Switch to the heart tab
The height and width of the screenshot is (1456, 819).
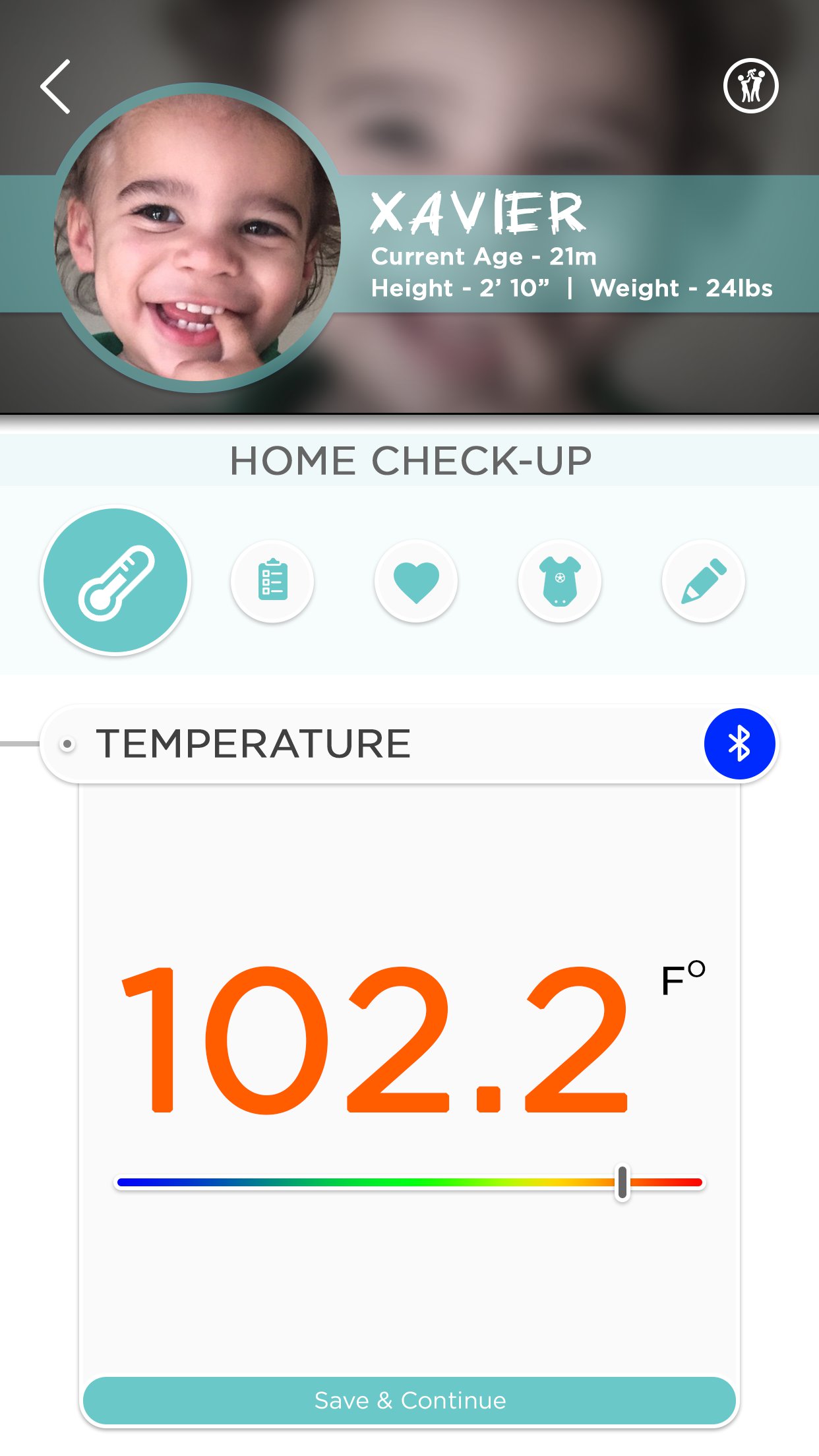click(x=416, y=581)
